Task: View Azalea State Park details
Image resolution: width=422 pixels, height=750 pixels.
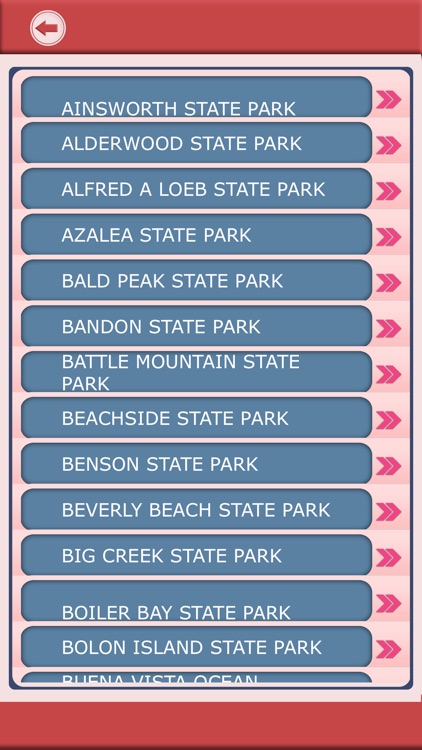Action: (x=196, y=234)
